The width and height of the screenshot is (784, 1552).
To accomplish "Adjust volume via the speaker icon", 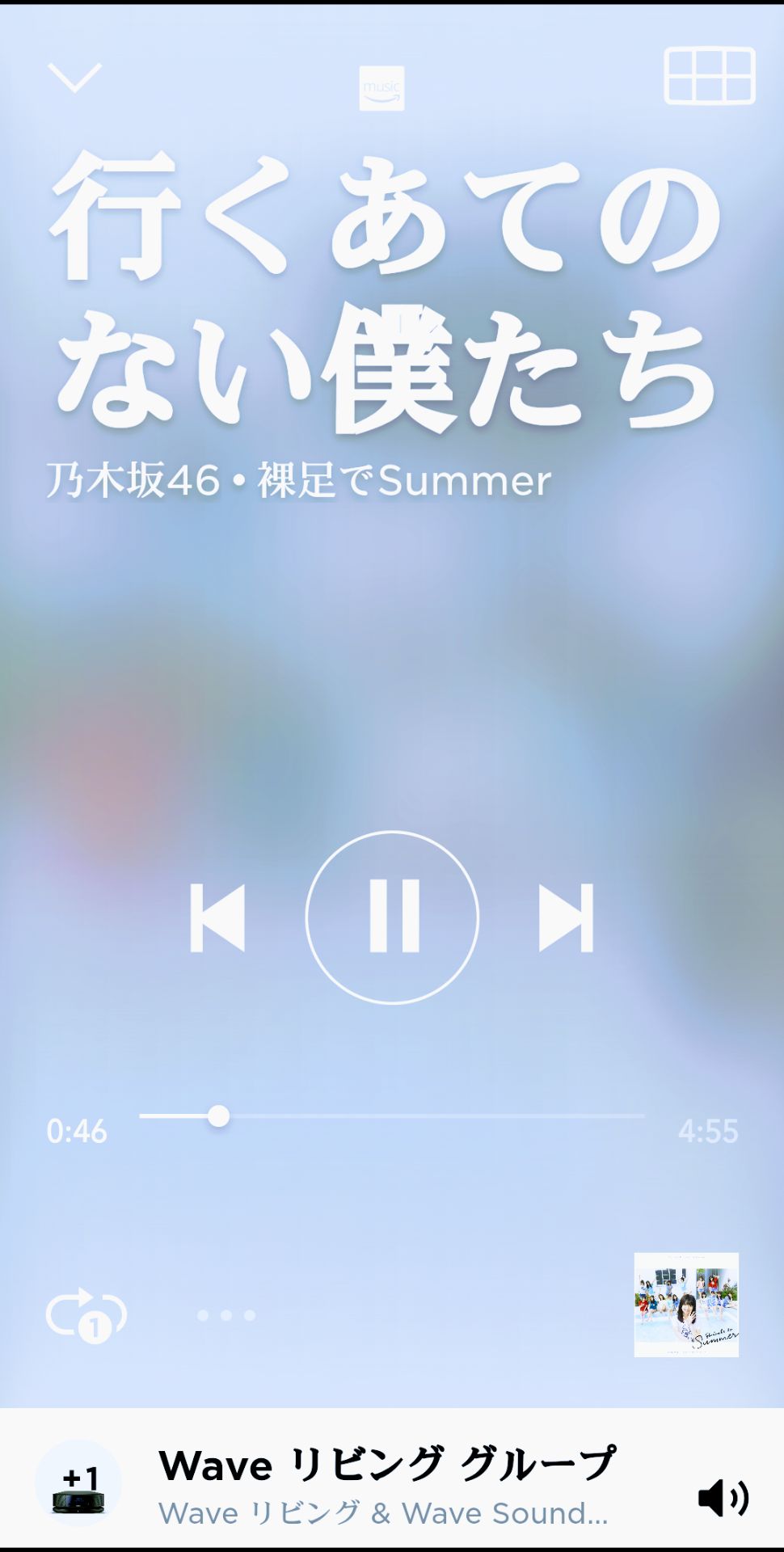I will [x=722, y=1498].
